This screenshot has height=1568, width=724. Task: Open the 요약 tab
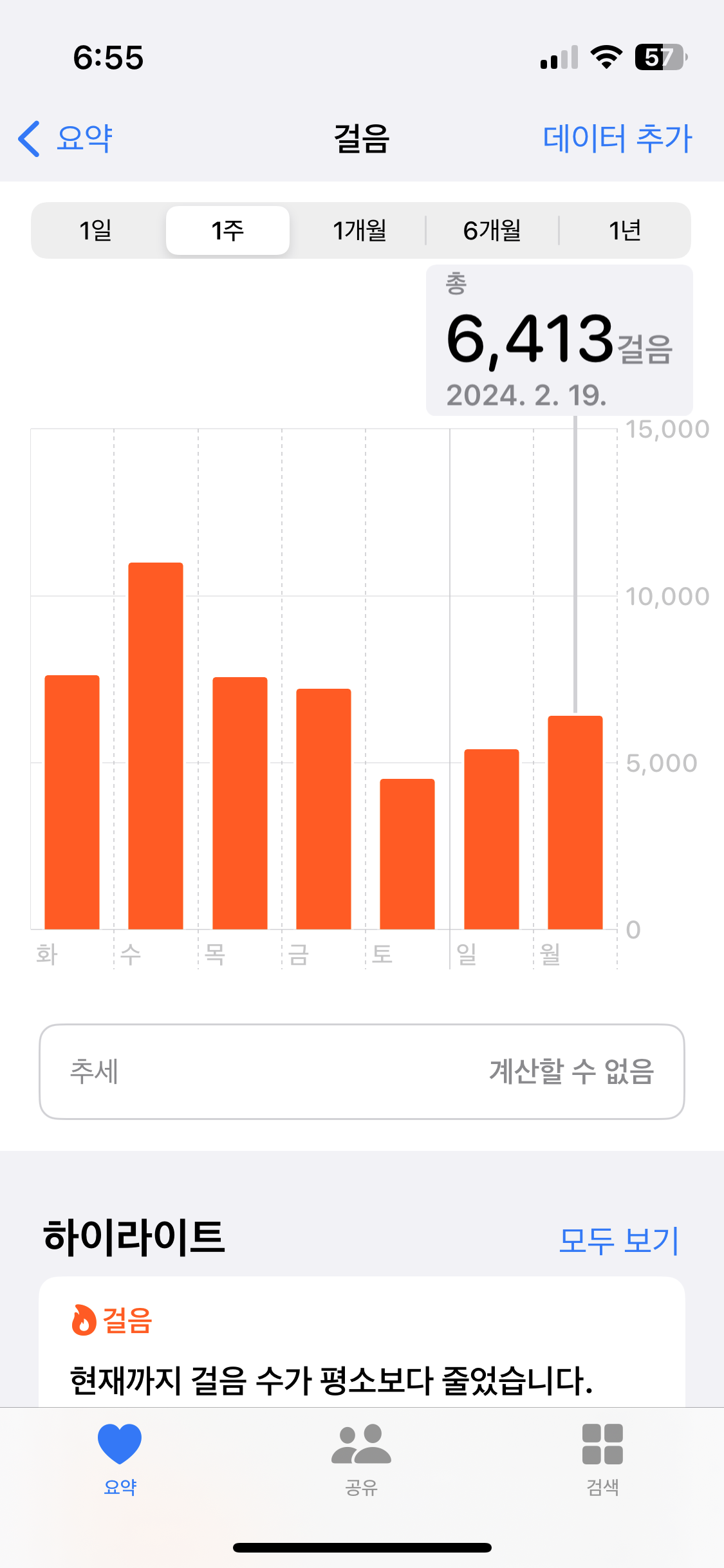[x=120, y=1459]
